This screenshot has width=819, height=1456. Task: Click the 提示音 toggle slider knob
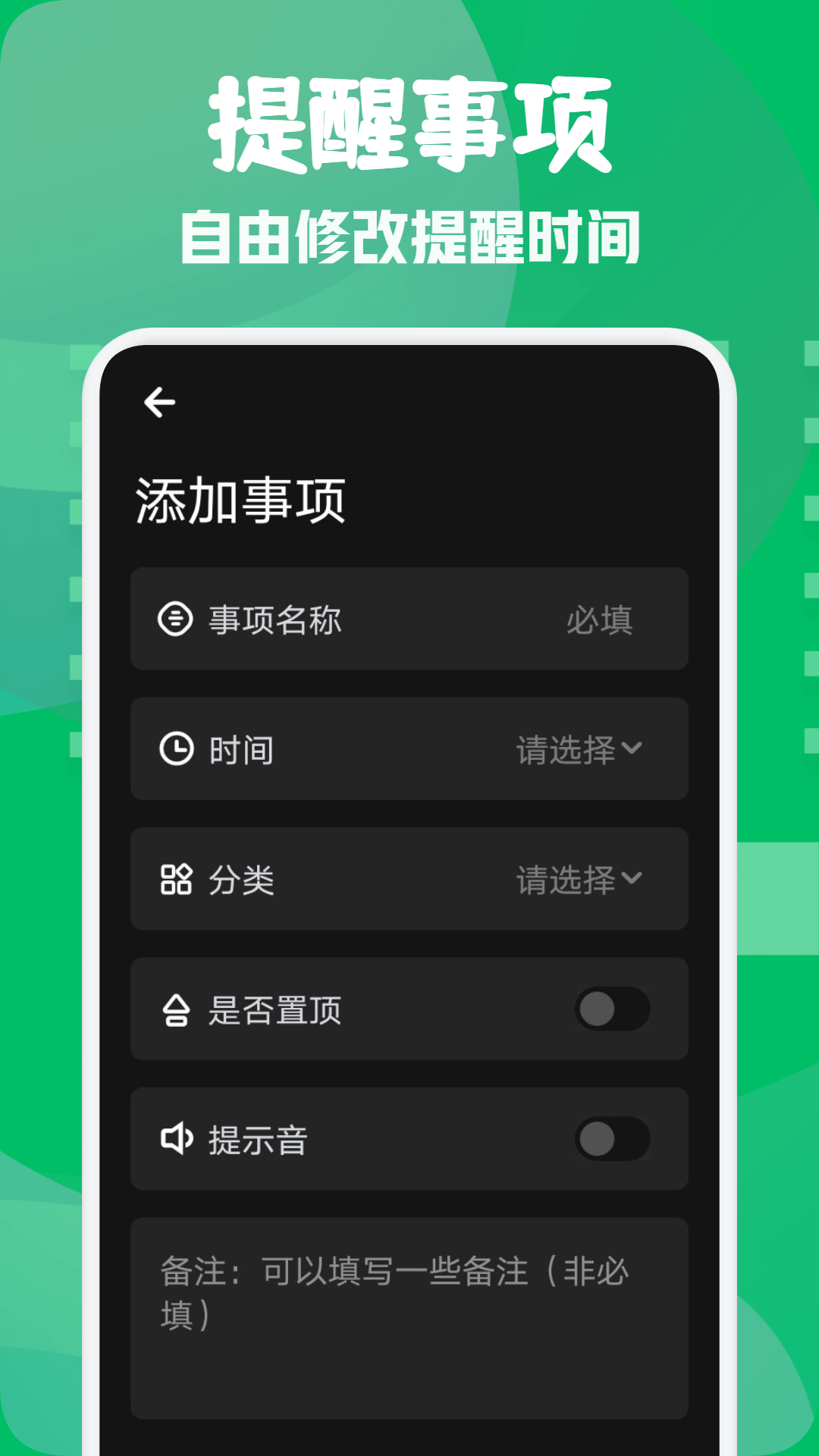pos(598,1138)
